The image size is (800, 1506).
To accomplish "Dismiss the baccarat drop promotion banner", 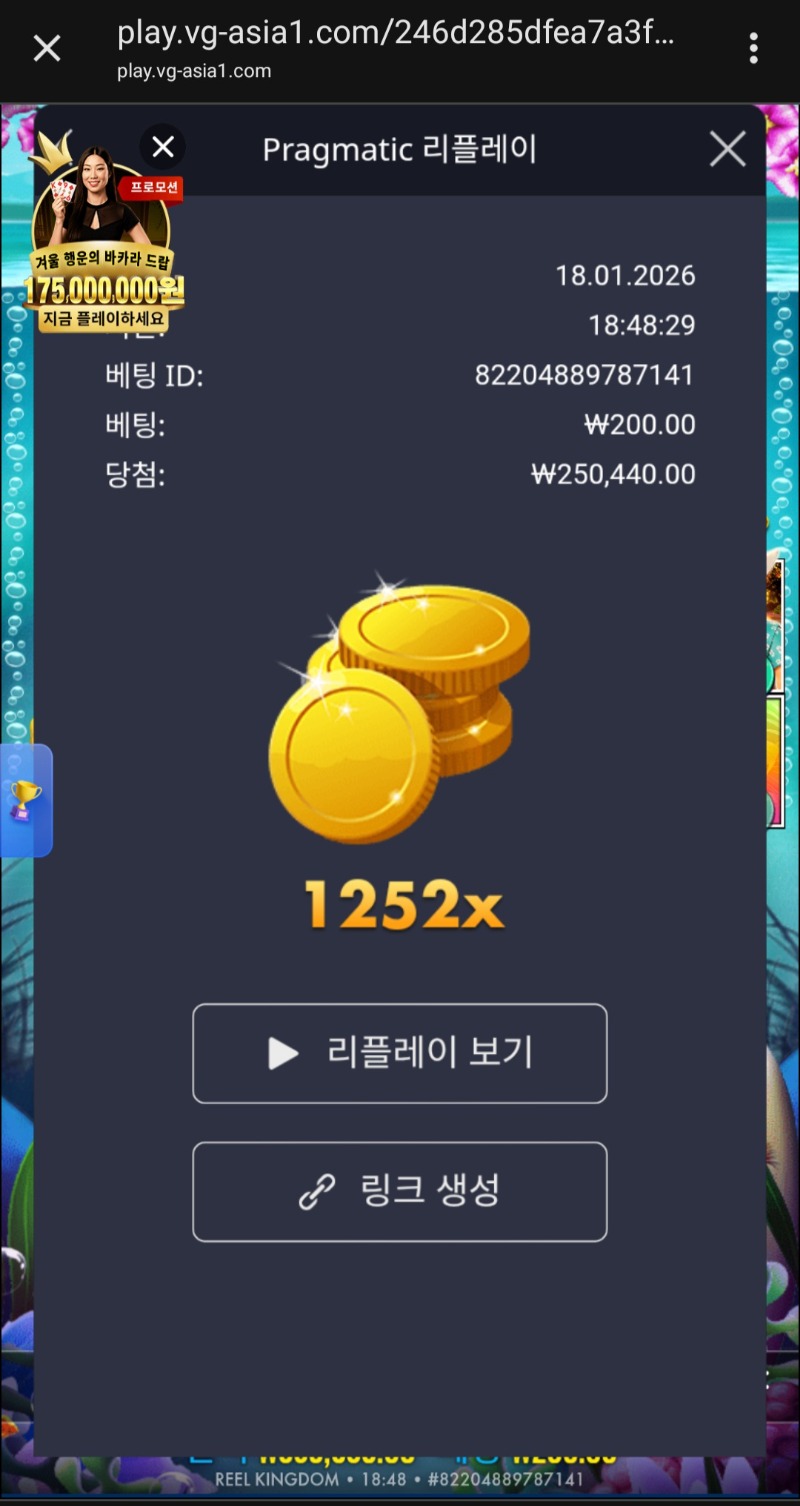I will (x=163, y=148).
